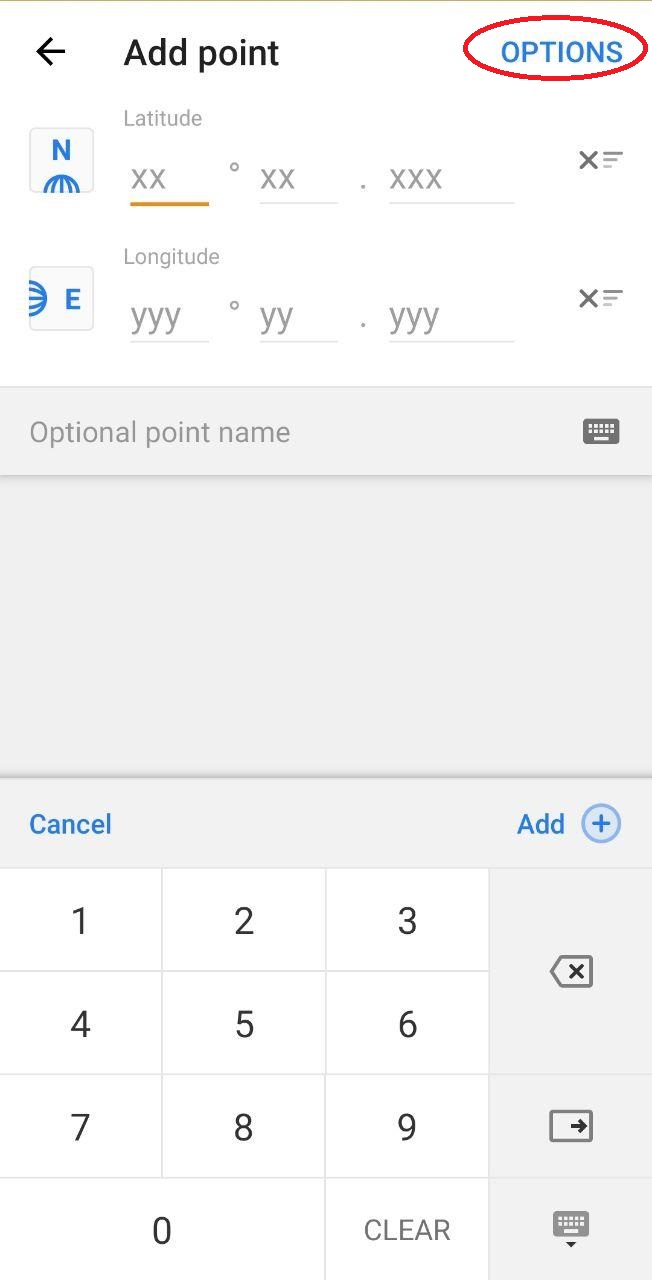Screen dimensions: 652x1280
Task: Select the longitude minutes field
Action: [298, 318]
